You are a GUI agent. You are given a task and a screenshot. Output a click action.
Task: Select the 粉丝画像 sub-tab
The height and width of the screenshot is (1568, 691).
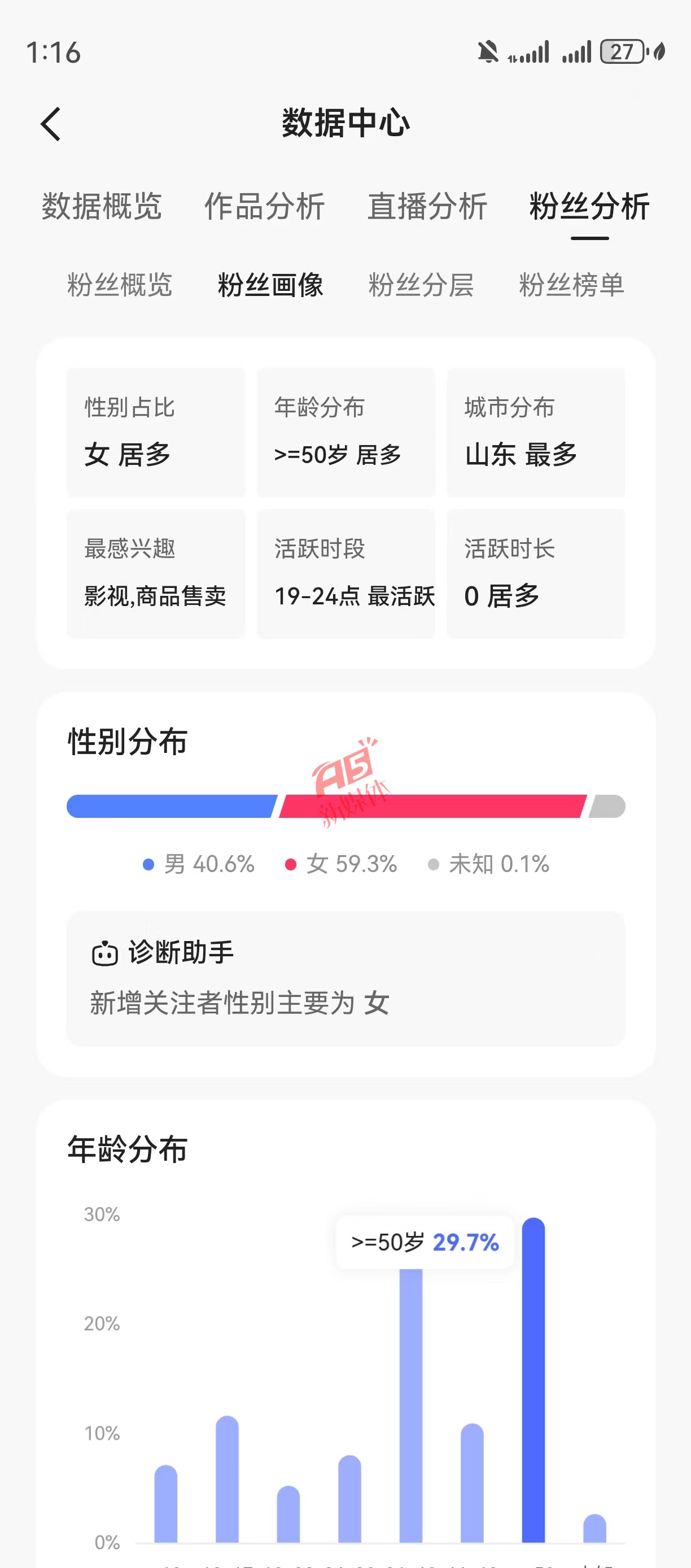[x=270, y=285]
